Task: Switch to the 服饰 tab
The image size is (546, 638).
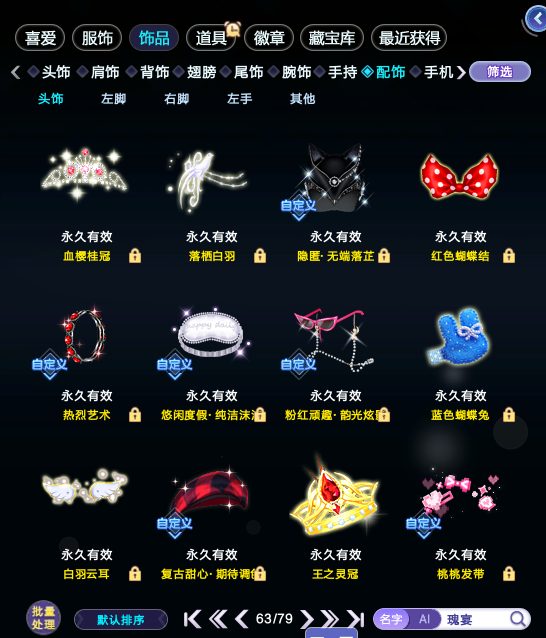Action: click(97, 38)
